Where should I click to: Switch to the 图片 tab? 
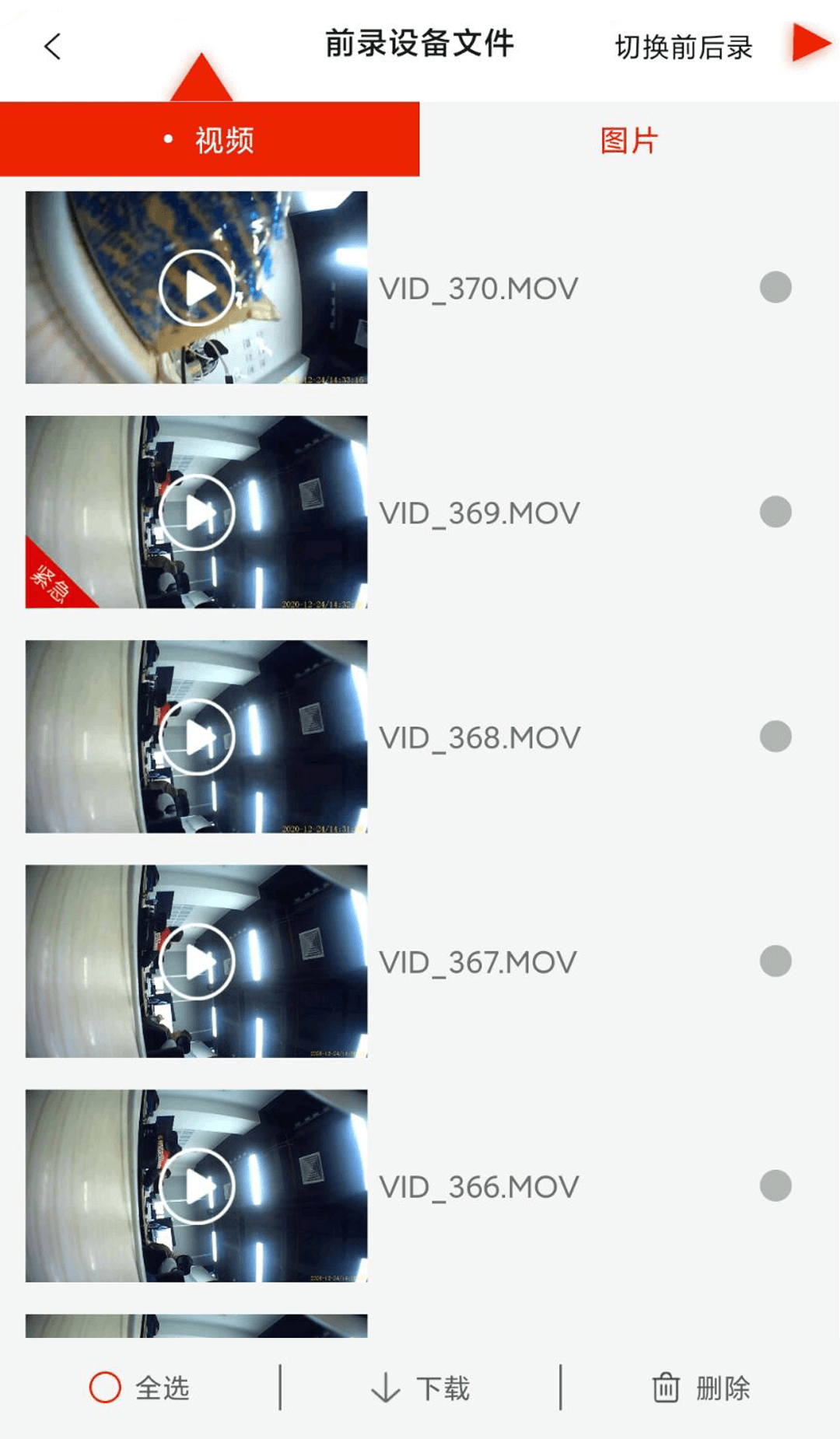pos(628,140)
